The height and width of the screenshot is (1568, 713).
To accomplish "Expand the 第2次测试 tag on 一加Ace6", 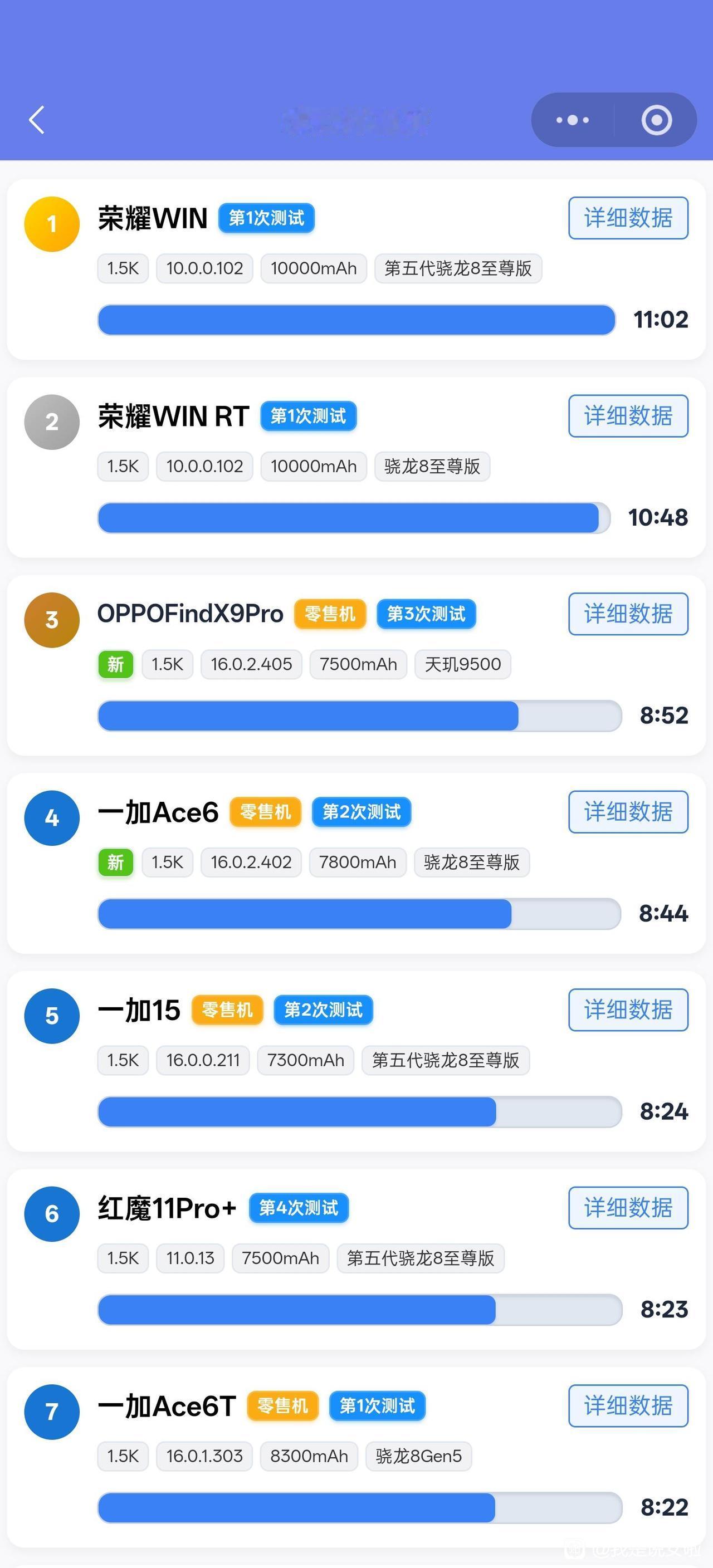I will tap(360, 811).
